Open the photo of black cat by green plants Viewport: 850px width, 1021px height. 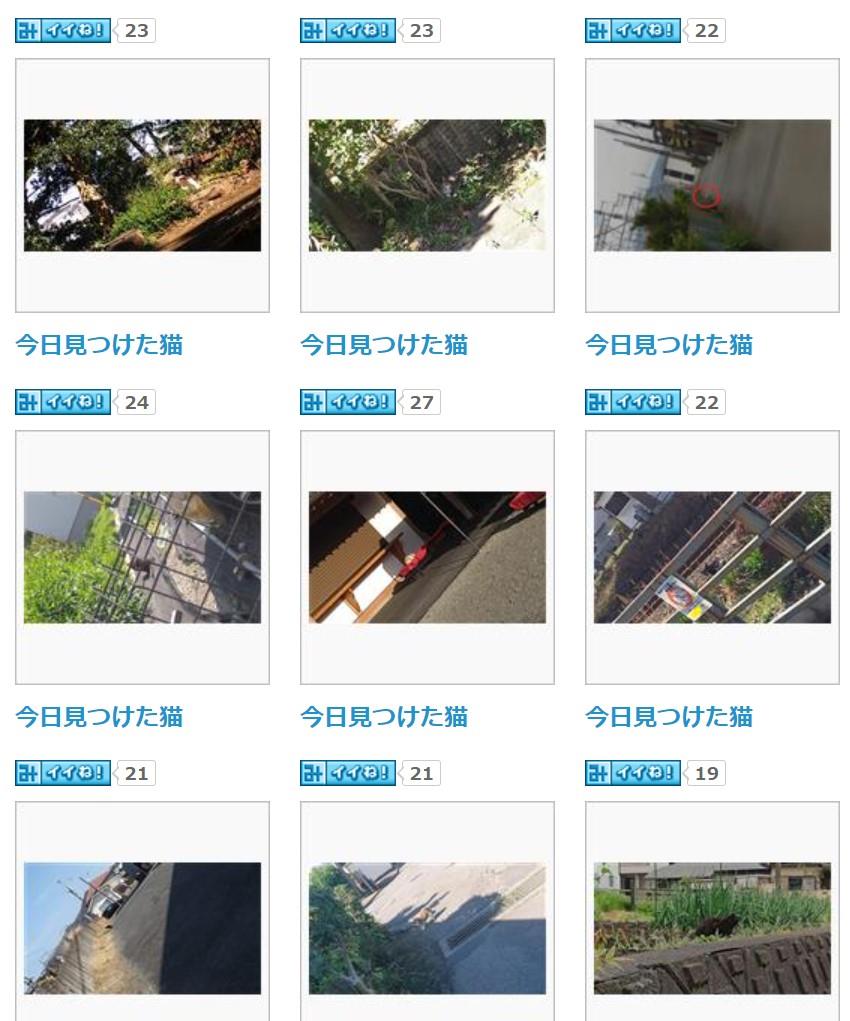coord(712,927)
